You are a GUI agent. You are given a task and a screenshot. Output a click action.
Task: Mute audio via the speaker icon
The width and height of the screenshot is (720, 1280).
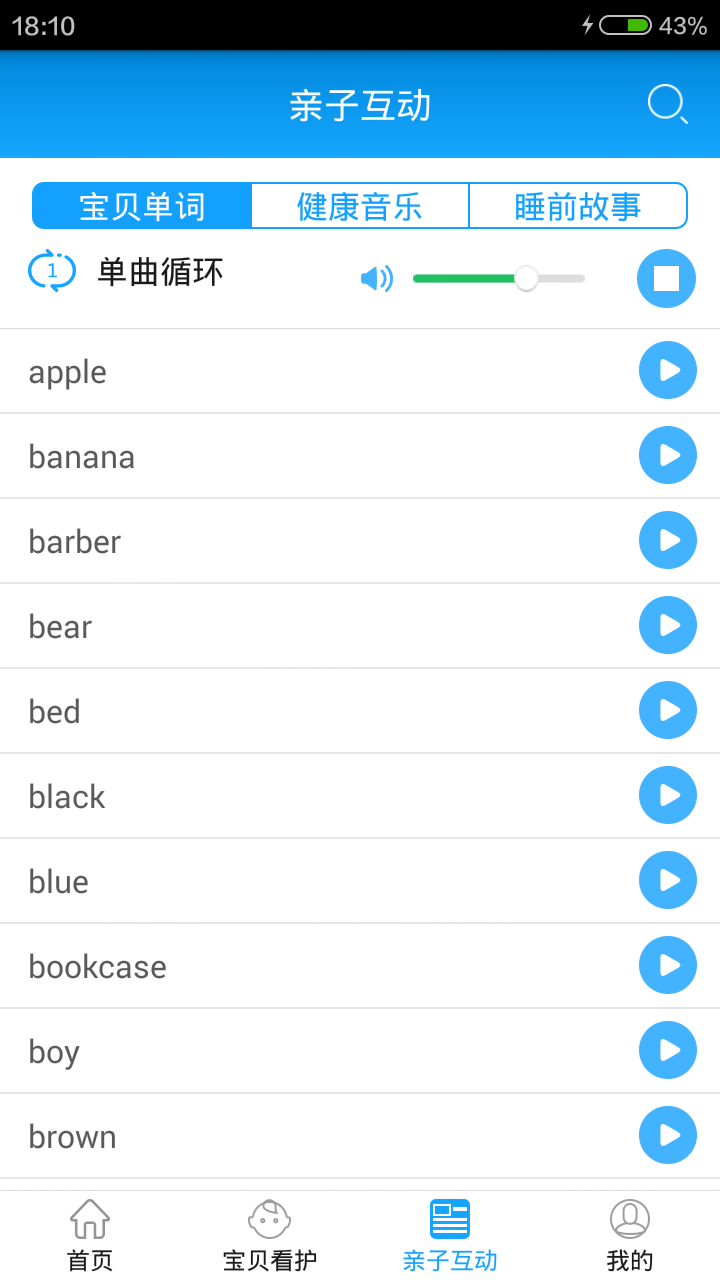tap(377, 279)
